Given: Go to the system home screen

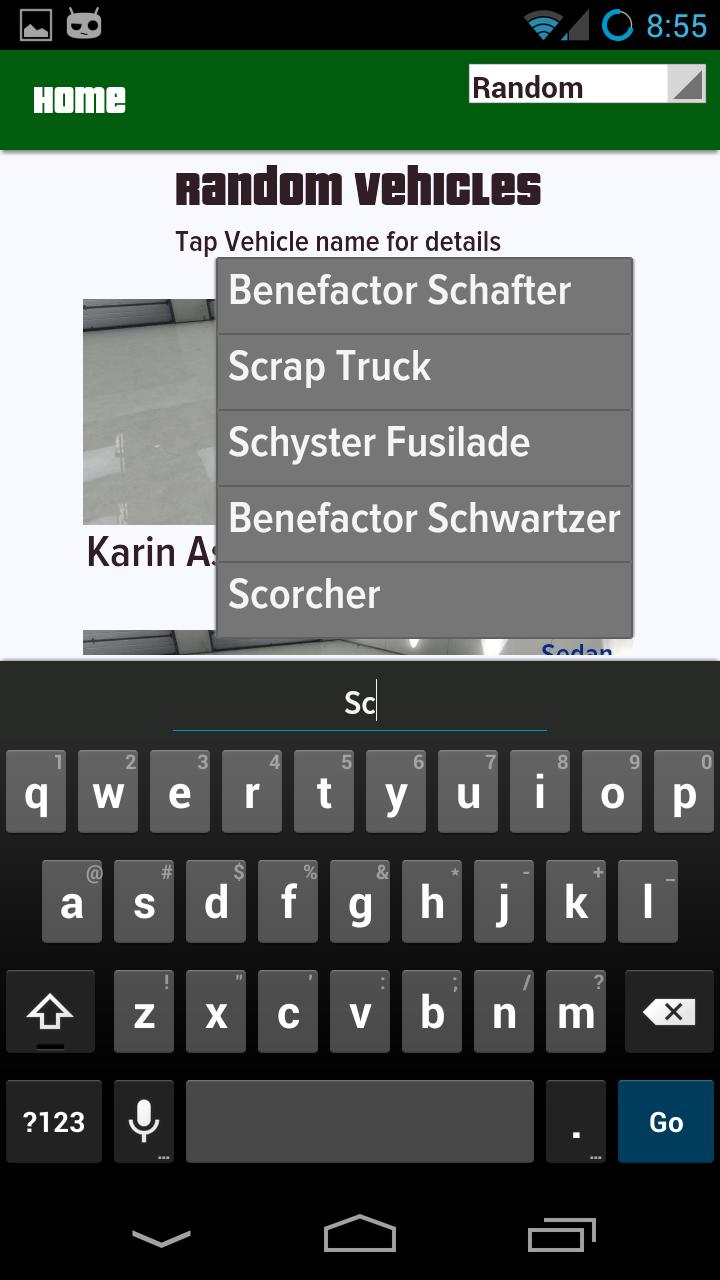Looking at the screenshot, I should (360, 1235).
